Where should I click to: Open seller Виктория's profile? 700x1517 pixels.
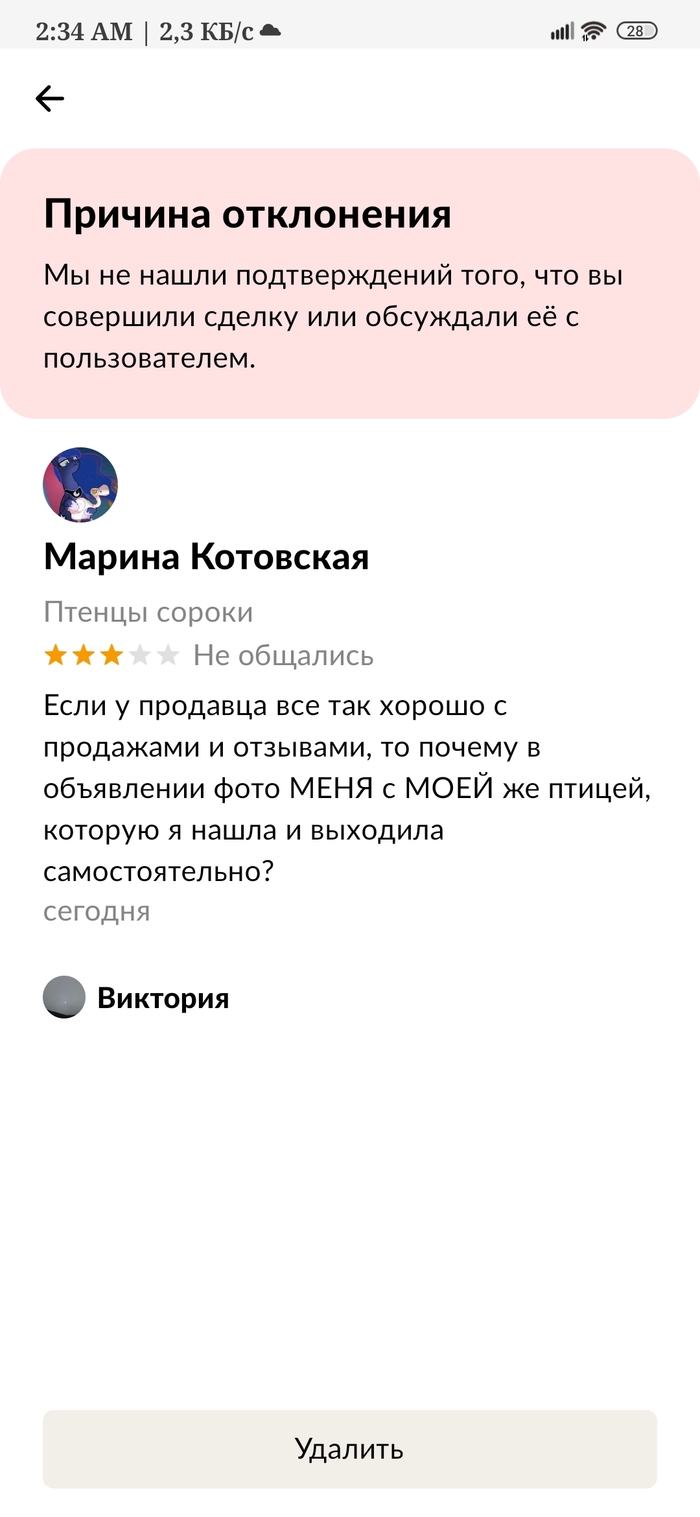point(162,998)
